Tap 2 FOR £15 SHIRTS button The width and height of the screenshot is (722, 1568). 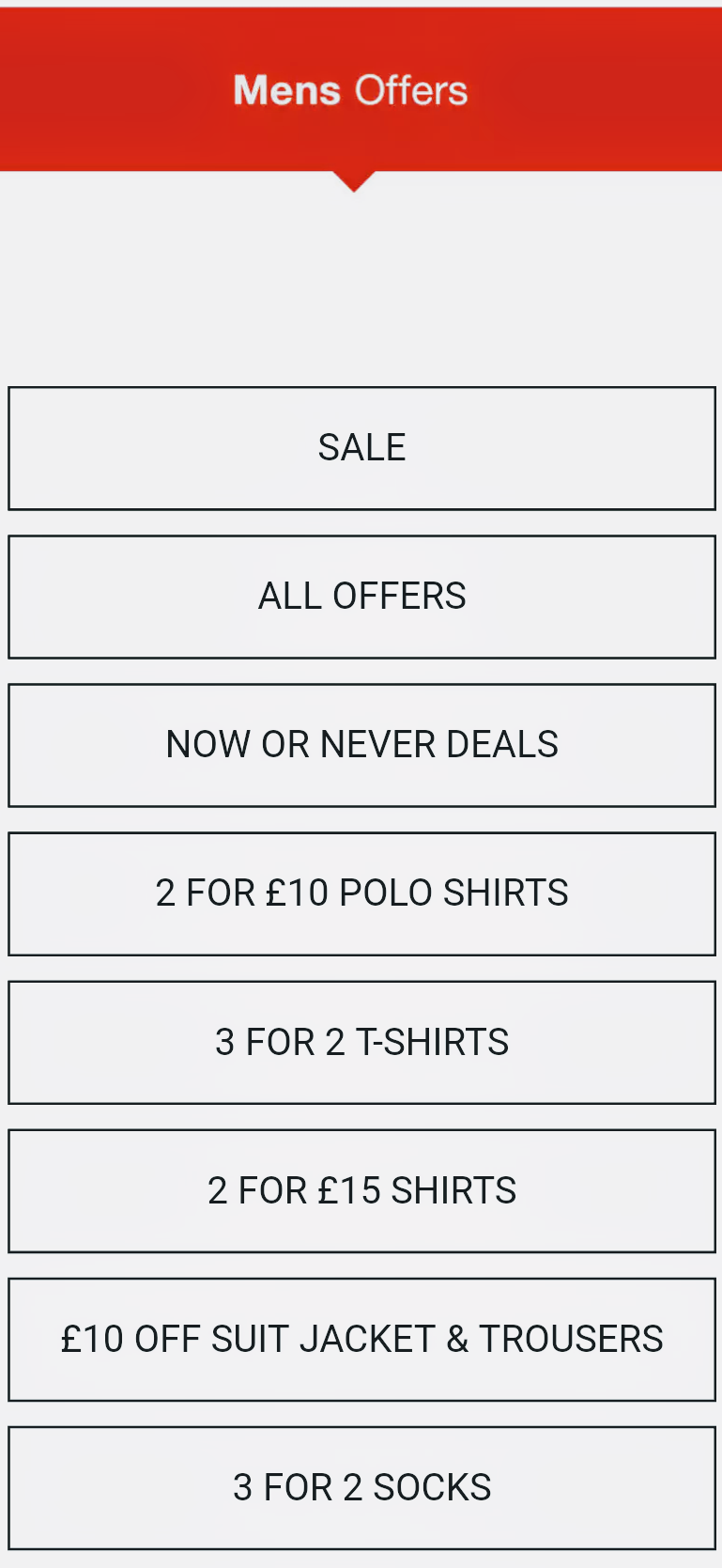click(361, 1190)
